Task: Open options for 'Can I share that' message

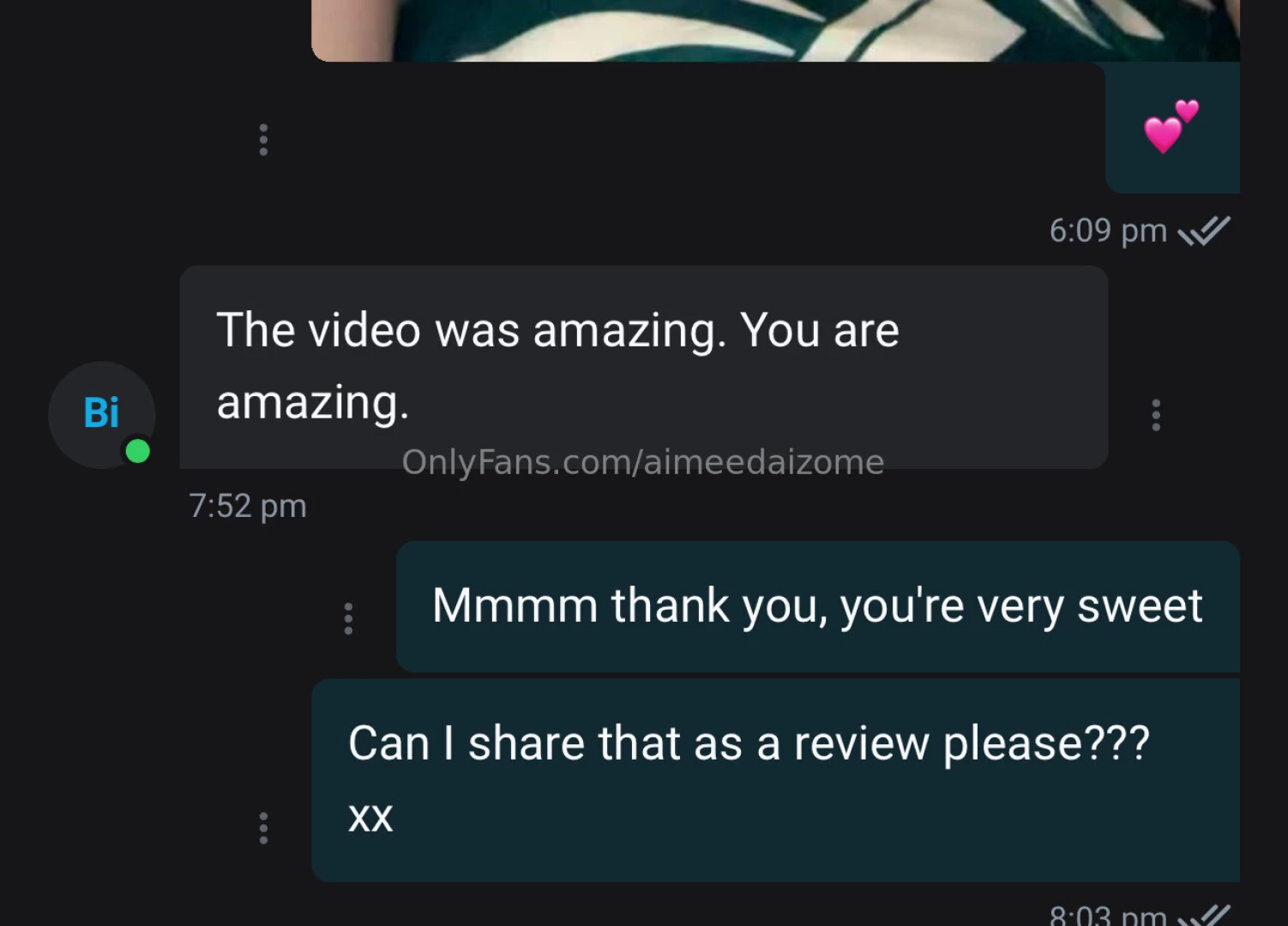Action: coord(263,828)
